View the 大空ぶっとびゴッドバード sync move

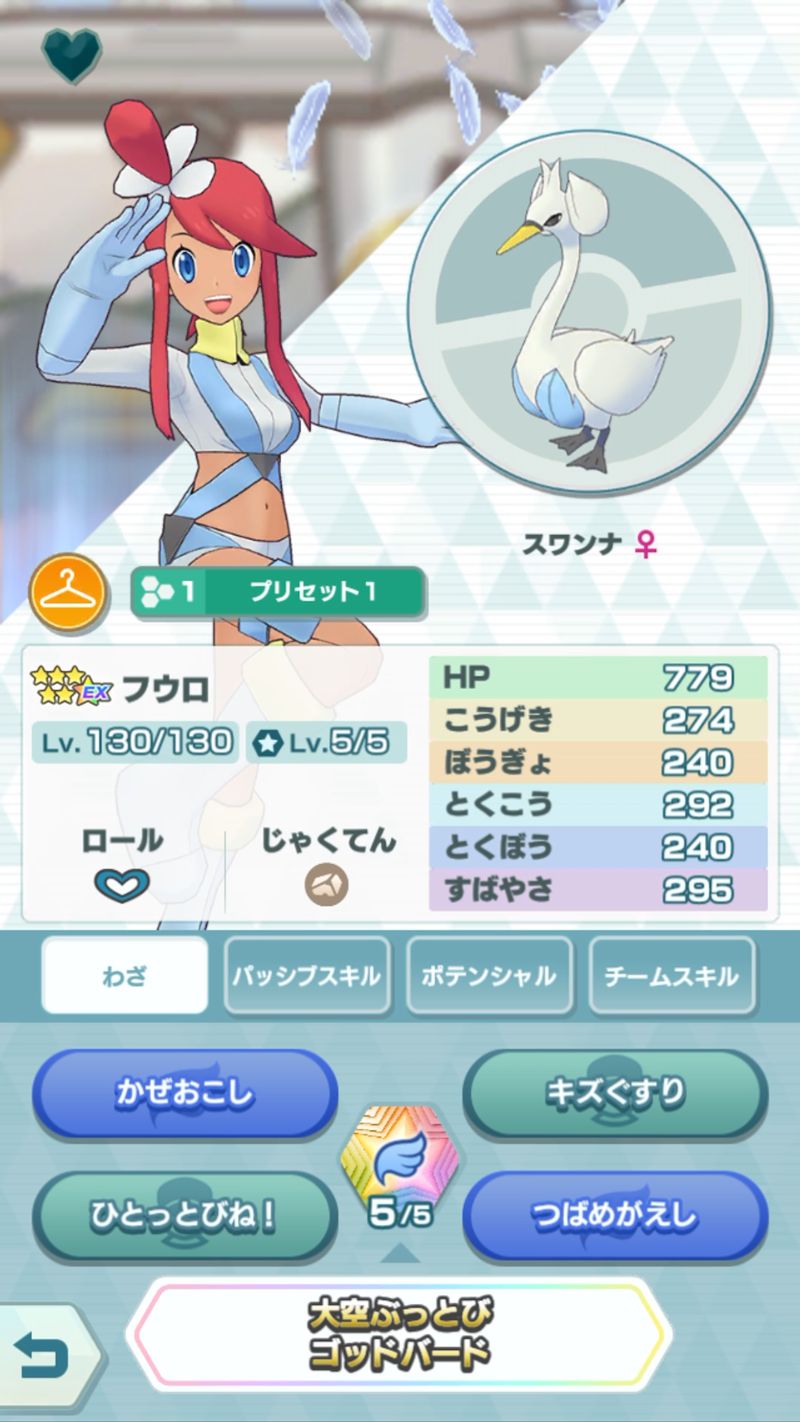[x=400, y=1335]
